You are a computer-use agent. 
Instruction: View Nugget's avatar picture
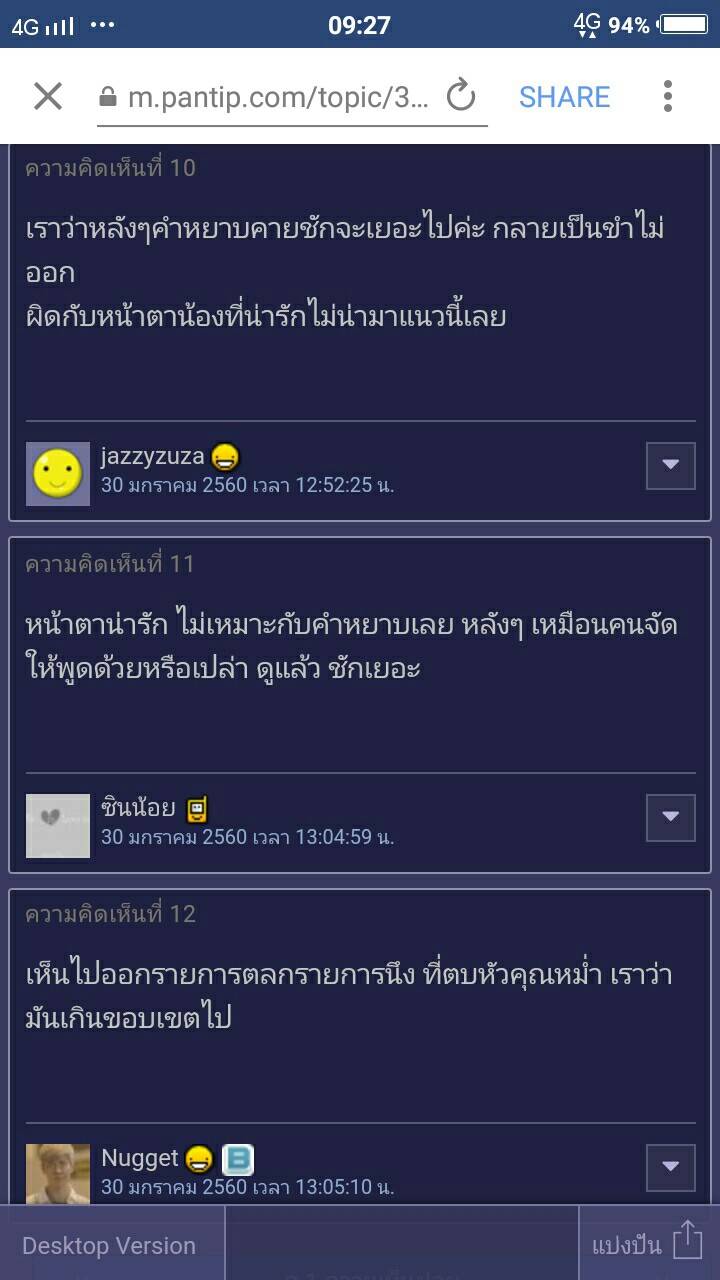coord(58,1174)
